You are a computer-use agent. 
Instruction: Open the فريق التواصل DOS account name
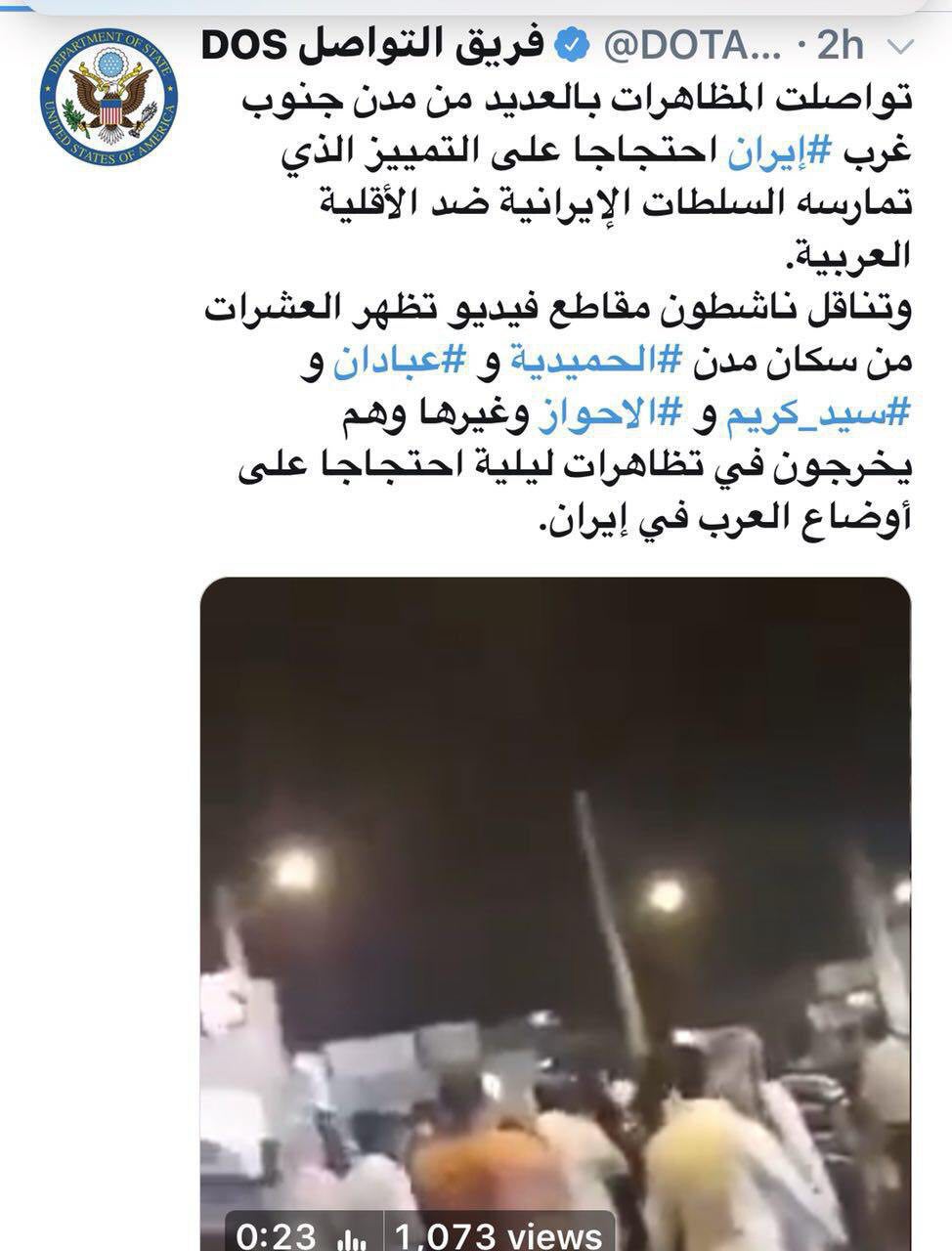[374, 43]
